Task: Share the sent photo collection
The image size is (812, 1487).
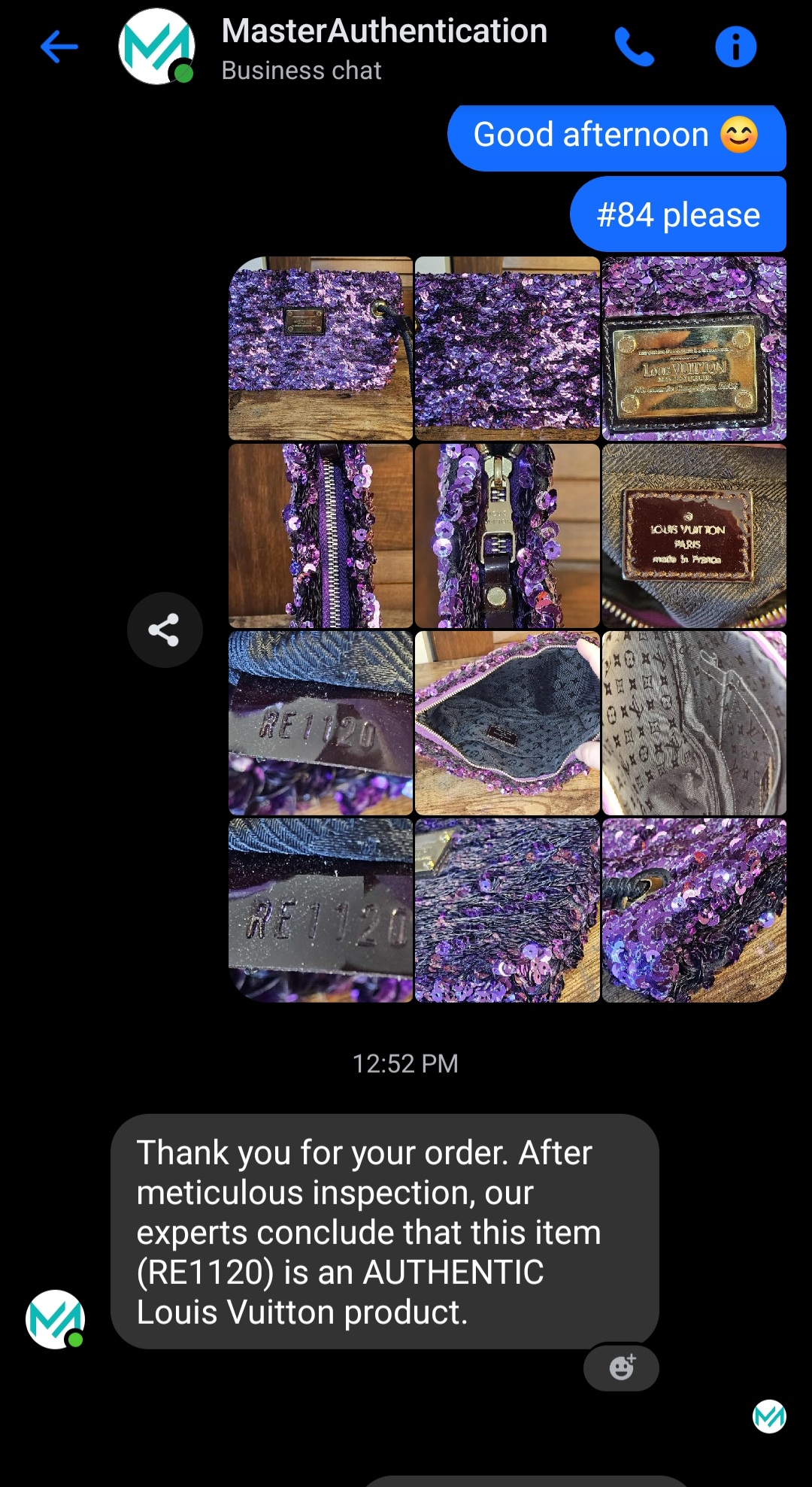Action: pos(164,630)
